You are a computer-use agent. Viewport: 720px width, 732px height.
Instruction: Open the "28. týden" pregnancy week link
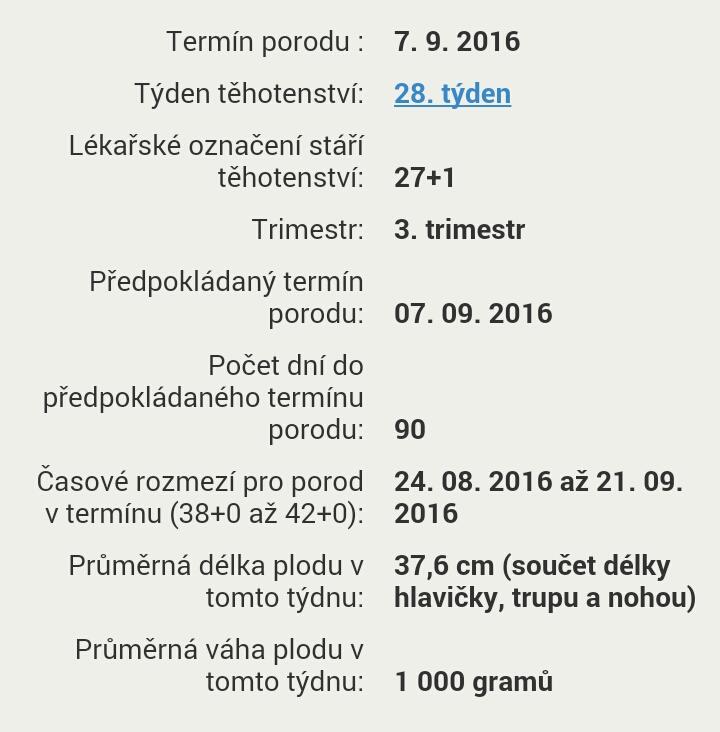pos(452,94)
